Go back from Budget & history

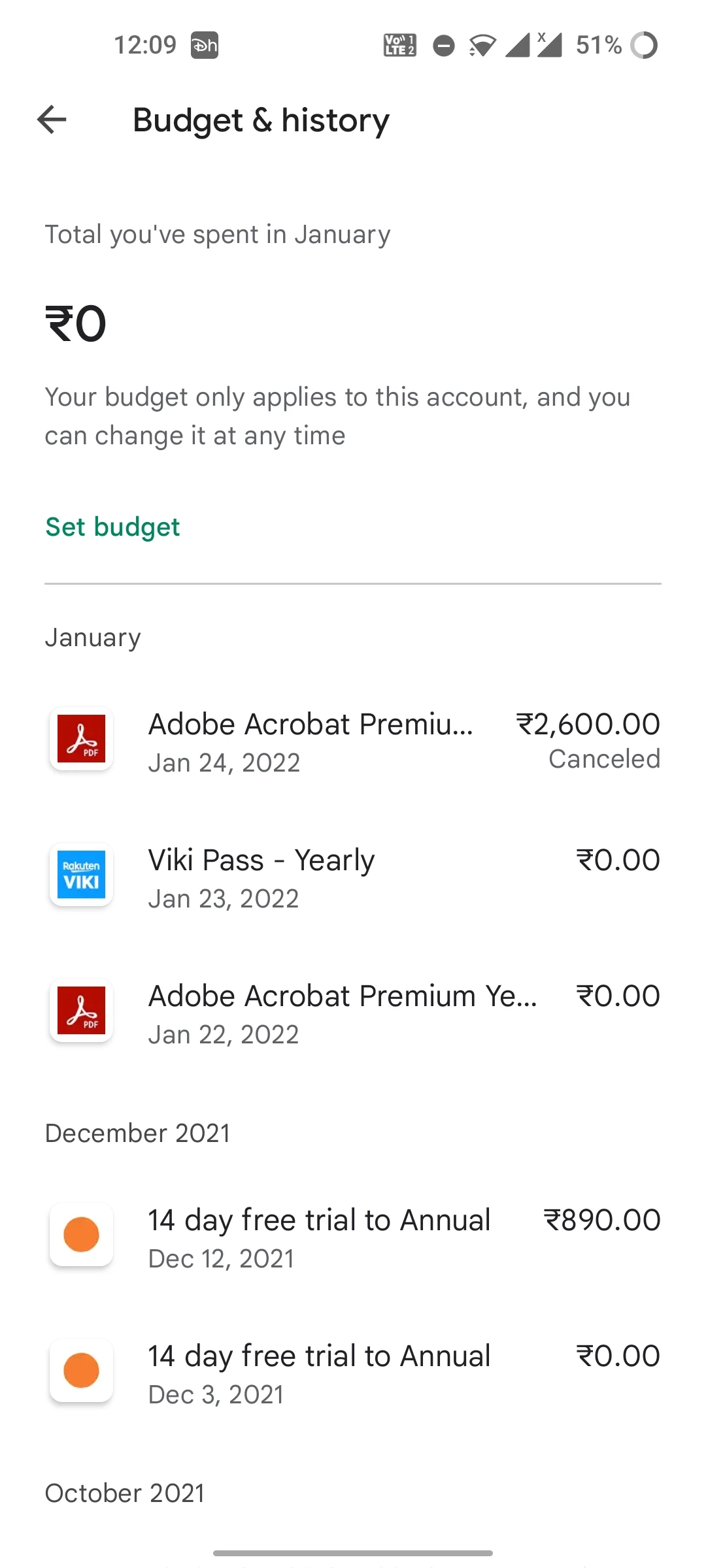point(52,120)
